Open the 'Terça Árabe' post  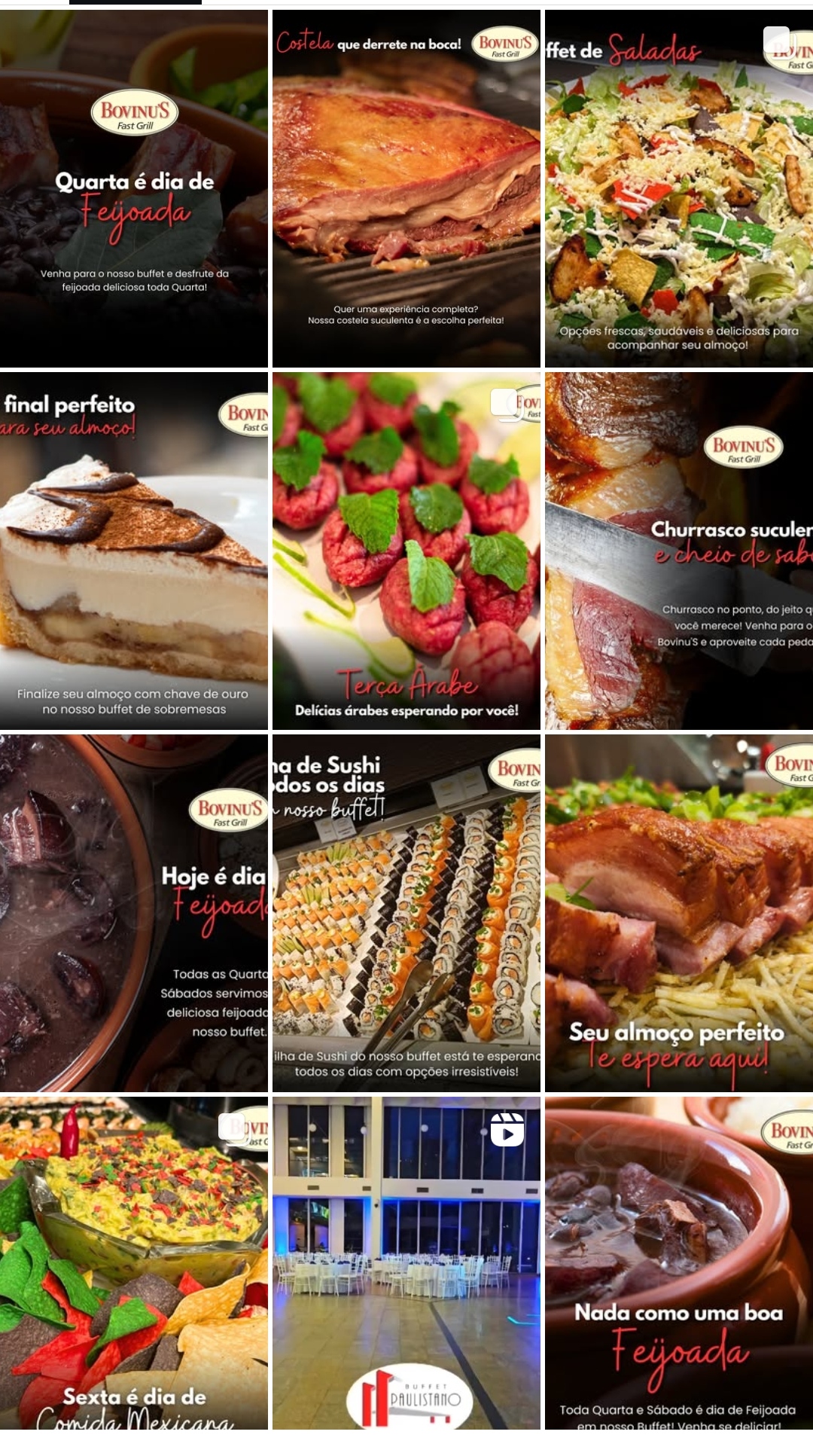tap(406, 551)
